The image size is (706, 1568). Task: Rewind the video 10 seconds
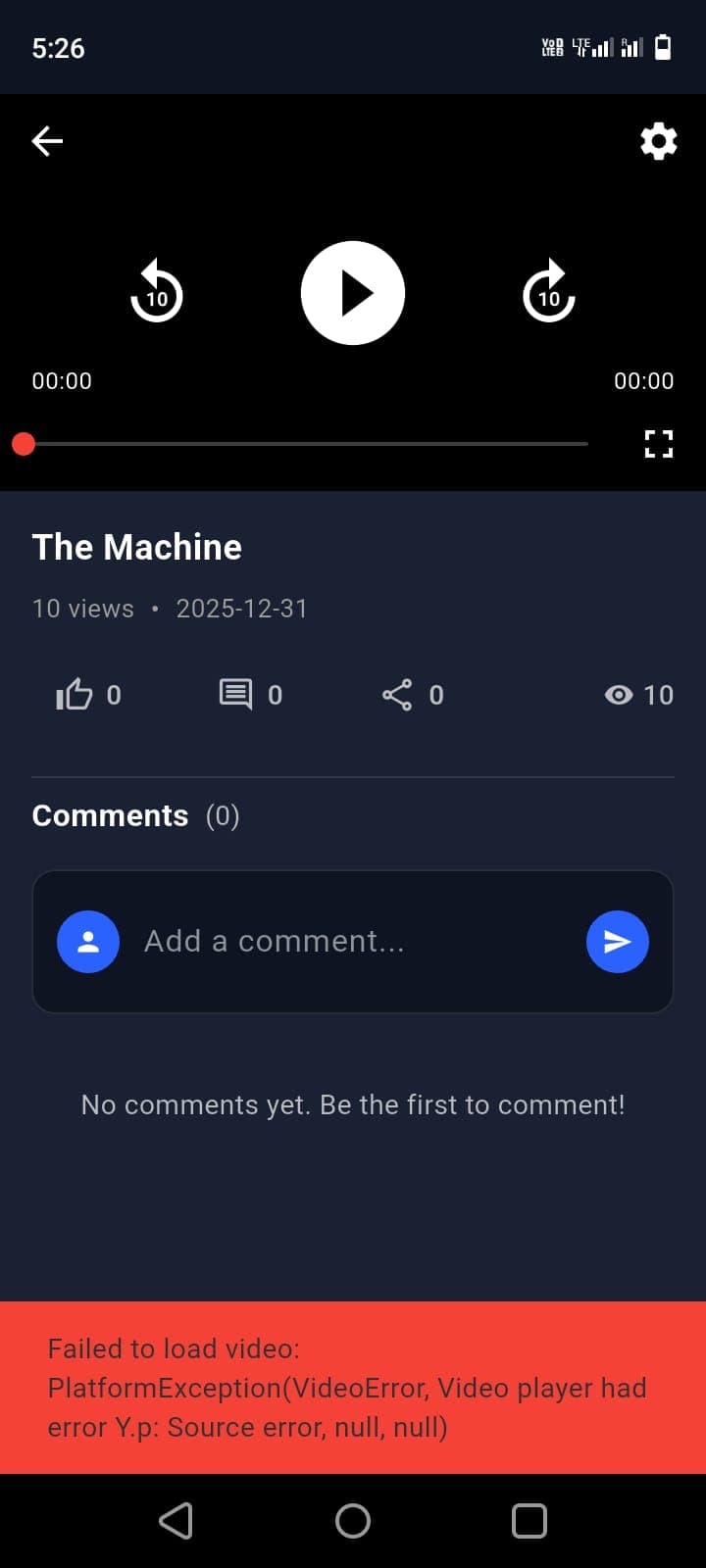[x=157, y=292]
